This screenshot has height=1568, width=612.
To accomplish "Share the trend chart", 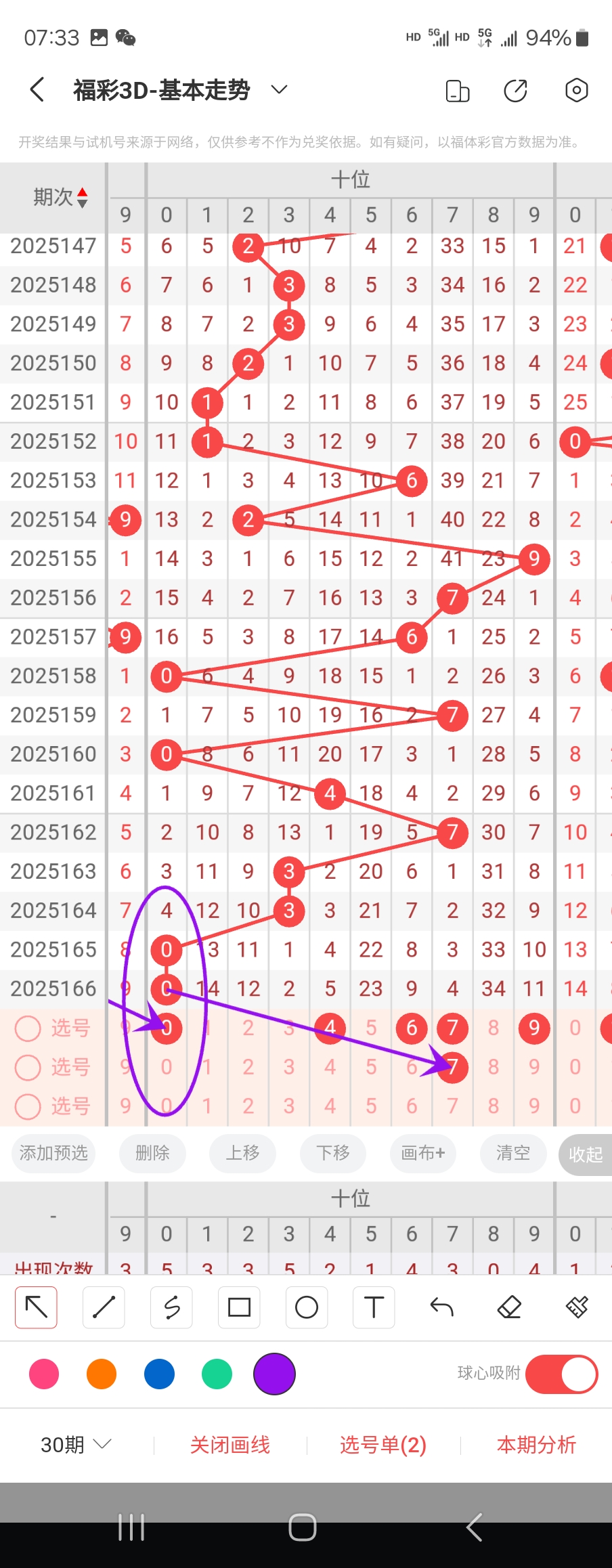I will point(515,90).
